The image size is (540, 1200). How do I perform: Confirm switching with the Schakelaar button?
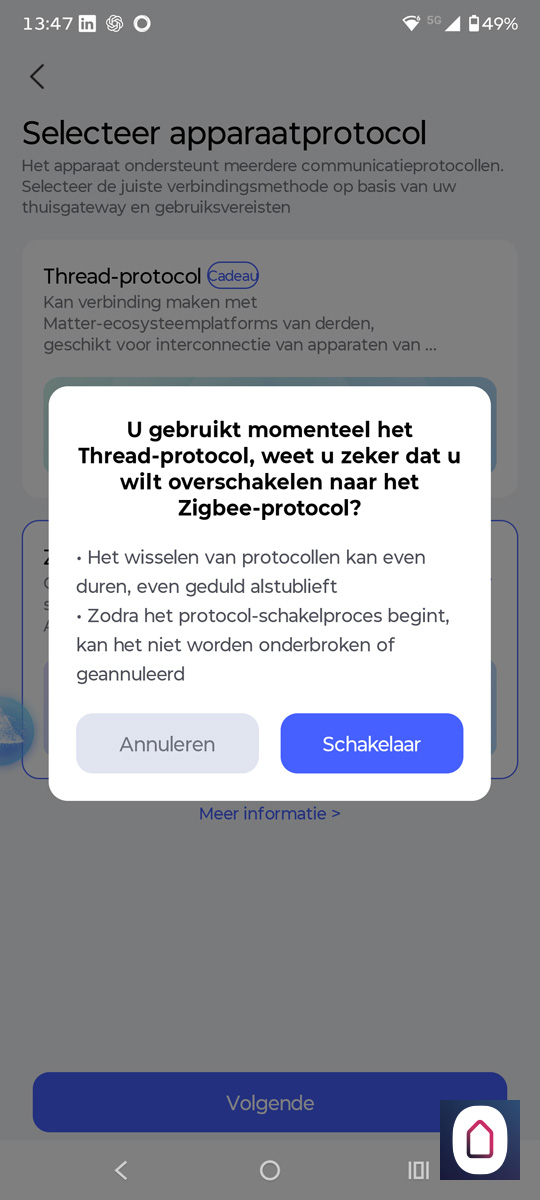tap(371, 743)
